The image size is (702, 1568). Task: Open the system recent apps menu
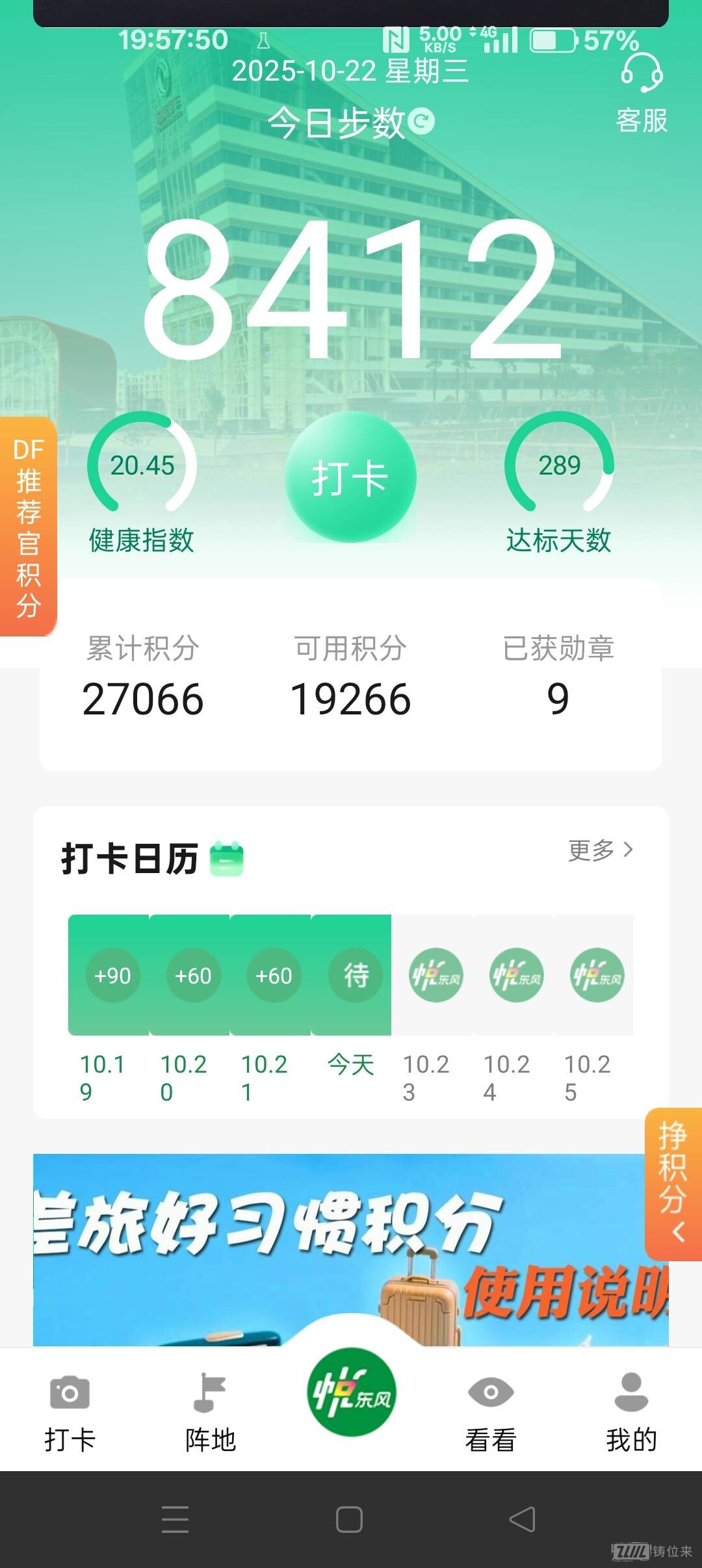coord(175,1519)
